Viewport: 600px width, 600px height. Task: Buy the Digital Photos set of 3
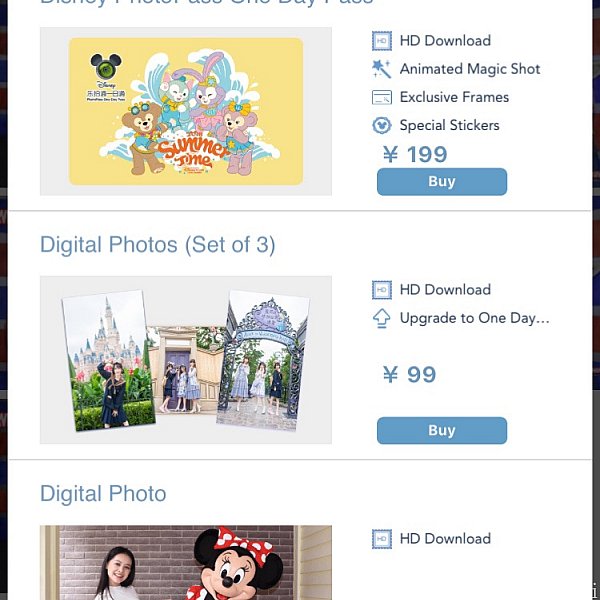(x=441, y=431)
